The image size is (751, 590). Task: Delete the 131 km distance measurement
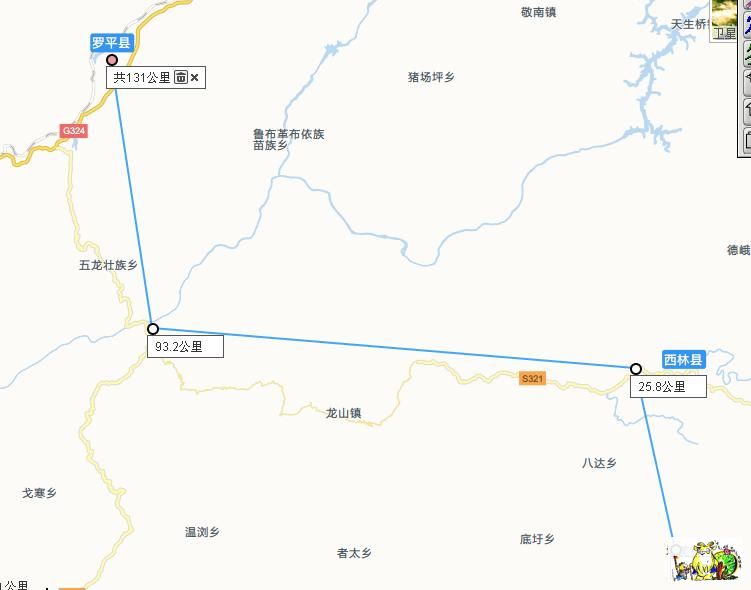tap(181, 77)
